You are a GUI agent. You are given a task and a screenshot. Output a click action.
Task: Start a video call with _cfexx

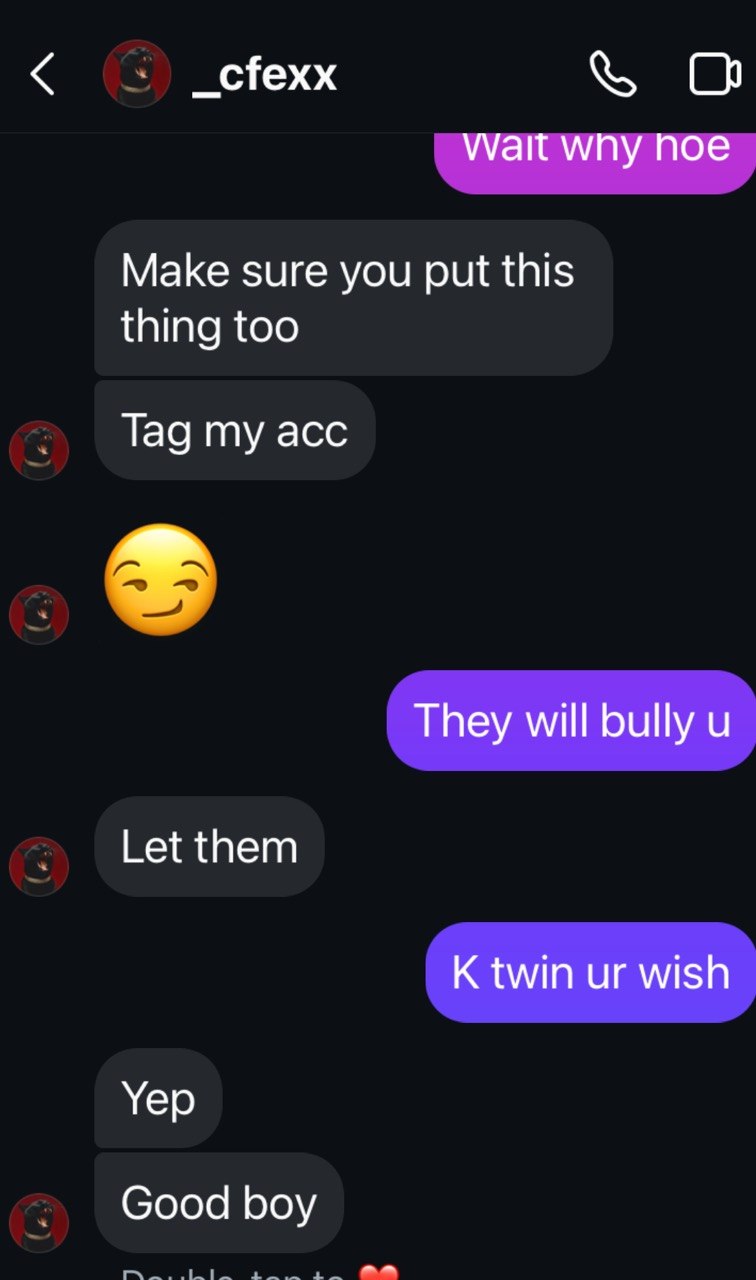pyautogui.click(x=715, y=75)
